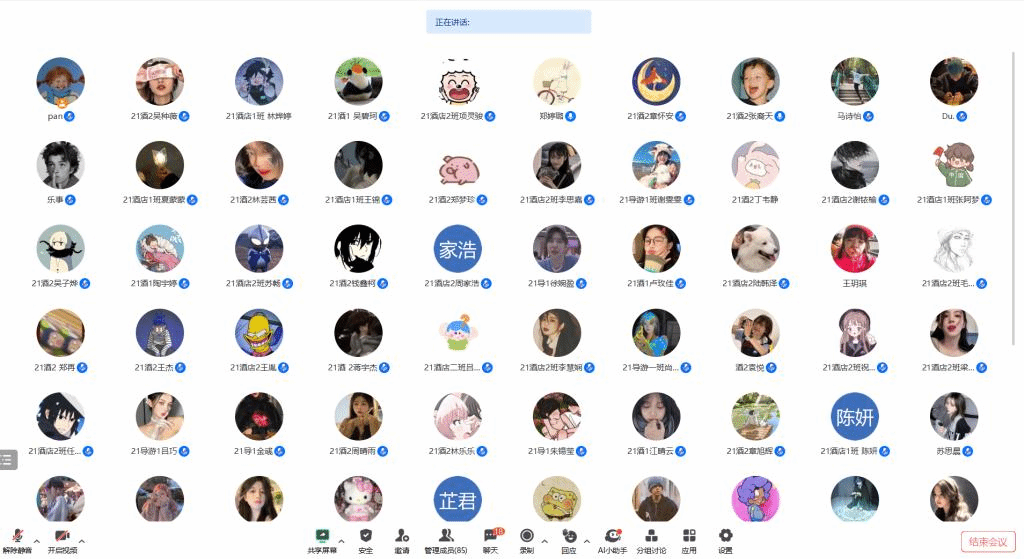Expand the audio options arrow beside 解除静音
The height and width of the screenshot is (559, 1024).
pyautogui.click(x=37, y=541)
